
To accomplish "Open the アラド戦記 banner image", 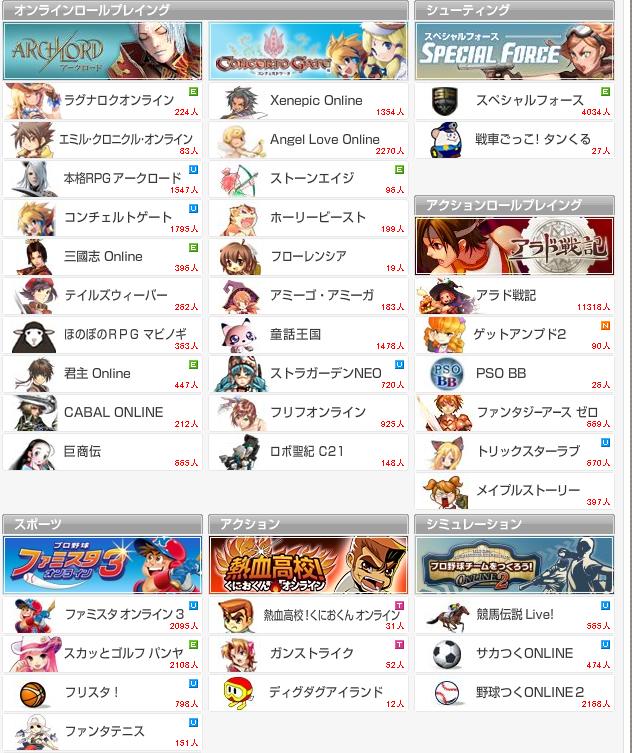I will [514, 246].
